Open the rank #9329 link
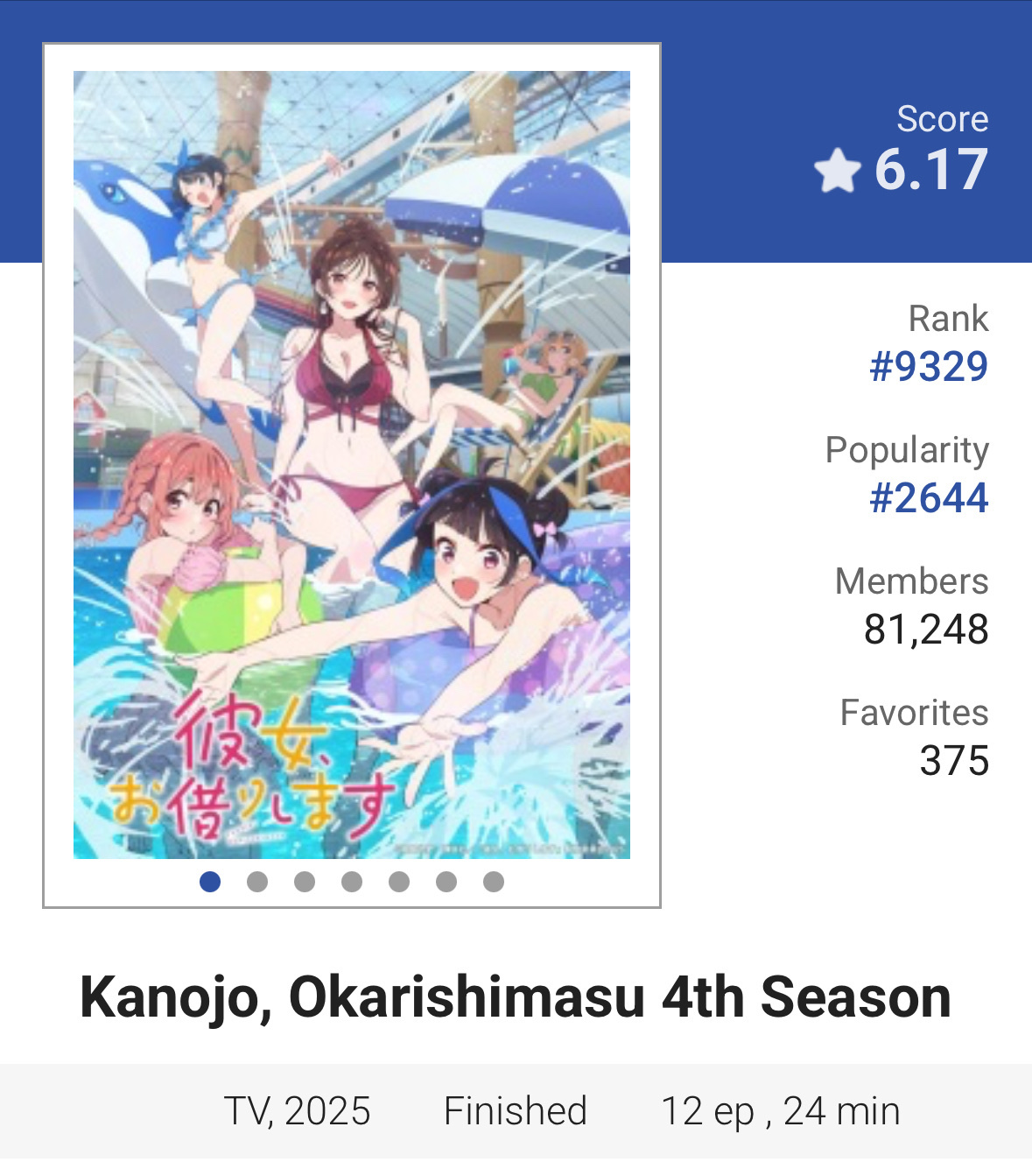 click(928, 366)
